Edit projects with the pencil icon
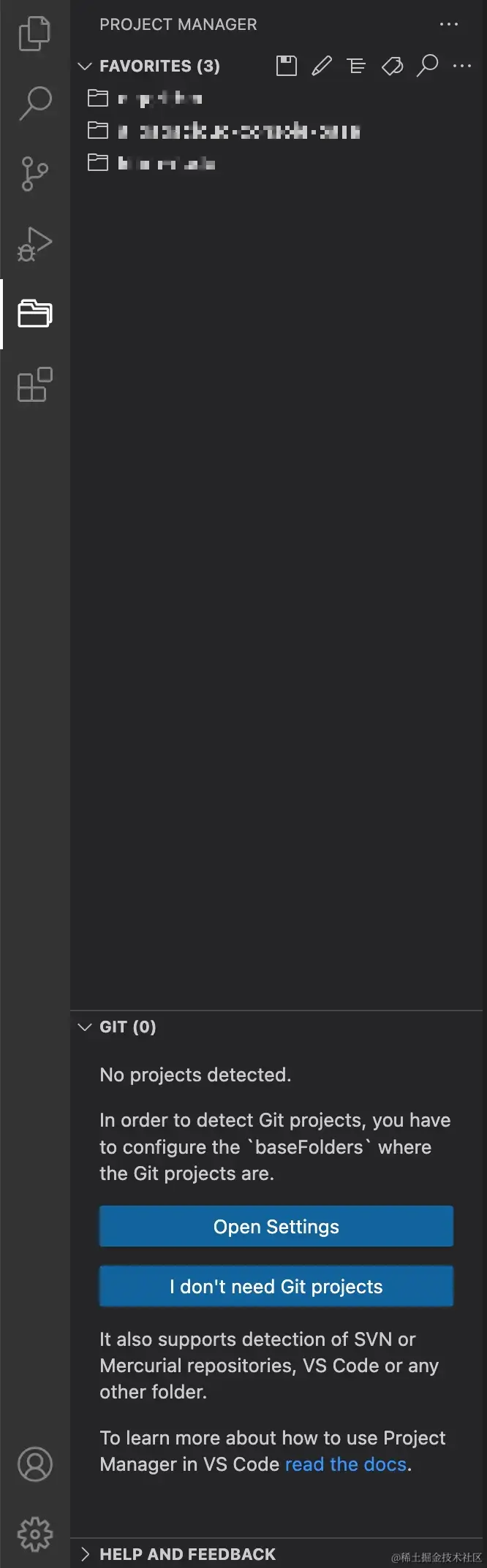 tap(321, 66)
